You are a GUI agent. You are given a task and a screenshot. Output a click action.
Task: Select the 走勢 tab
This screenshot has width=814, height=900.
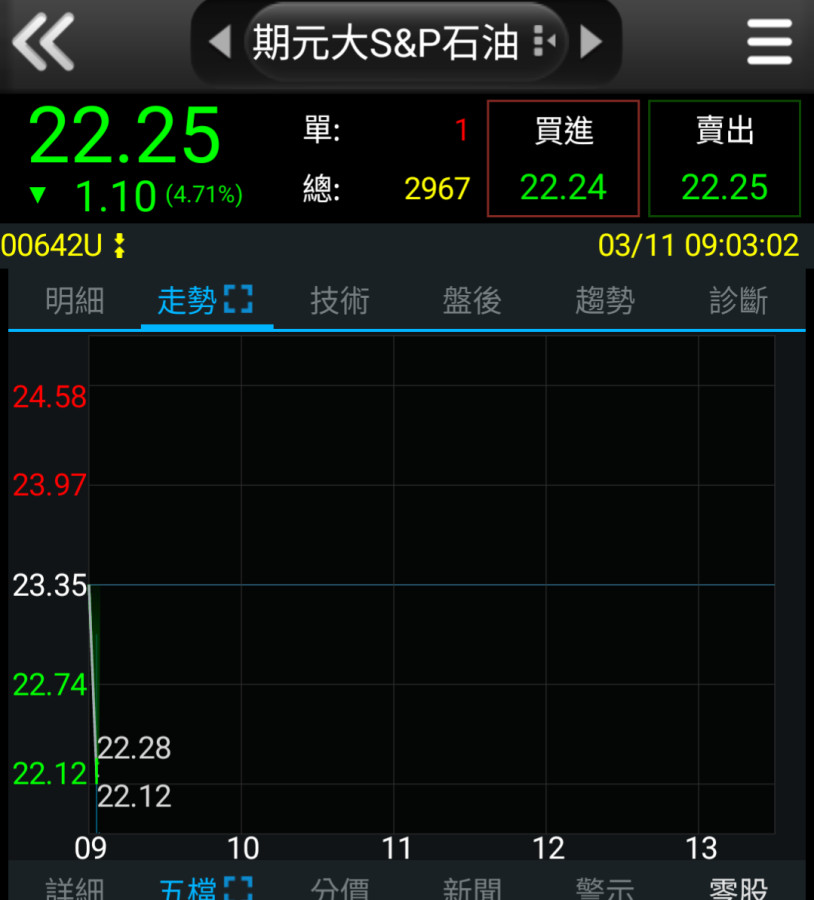pyautogui.click(x=205, y=301)
